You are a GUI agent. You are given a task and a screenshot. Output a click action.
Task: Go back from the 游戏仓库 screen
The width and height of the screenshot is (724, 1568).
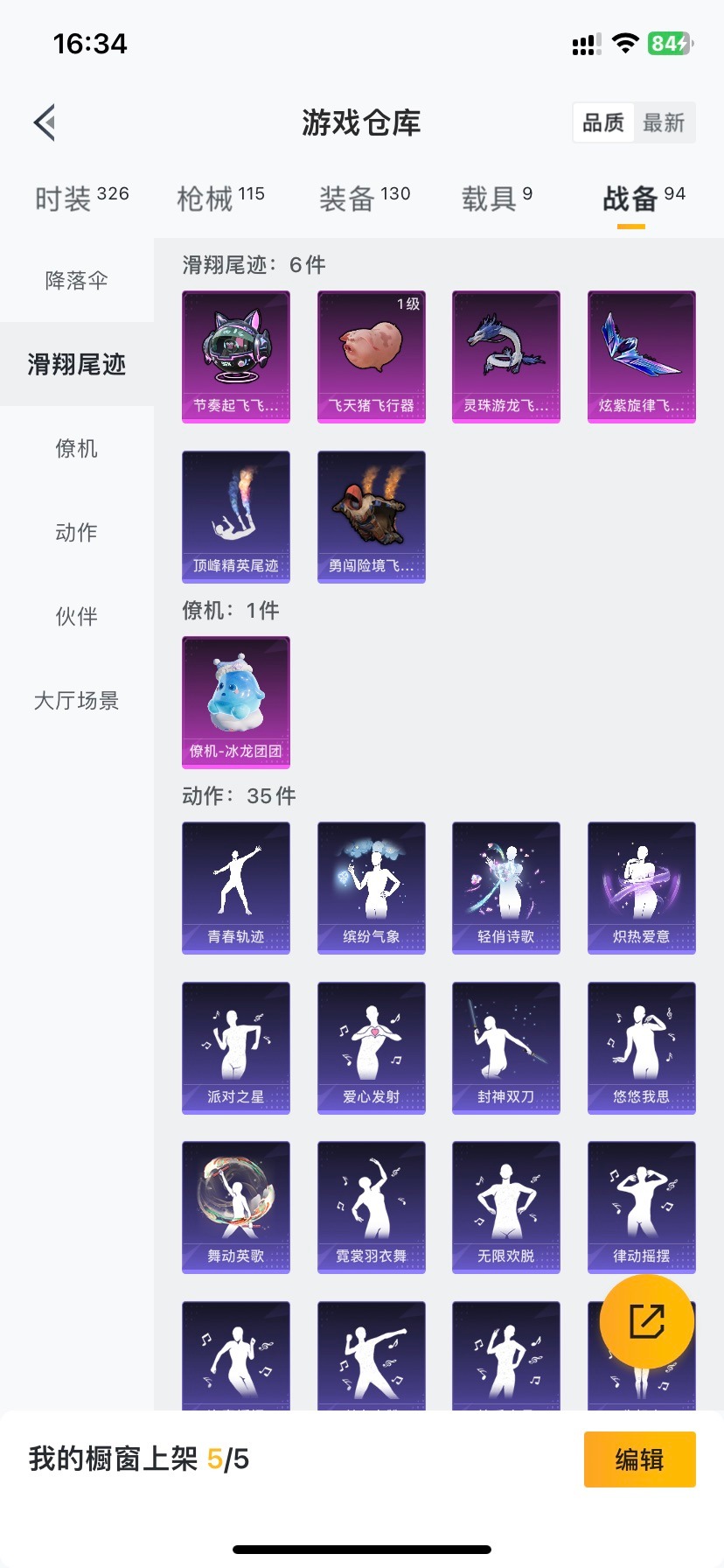click(45, 122)
